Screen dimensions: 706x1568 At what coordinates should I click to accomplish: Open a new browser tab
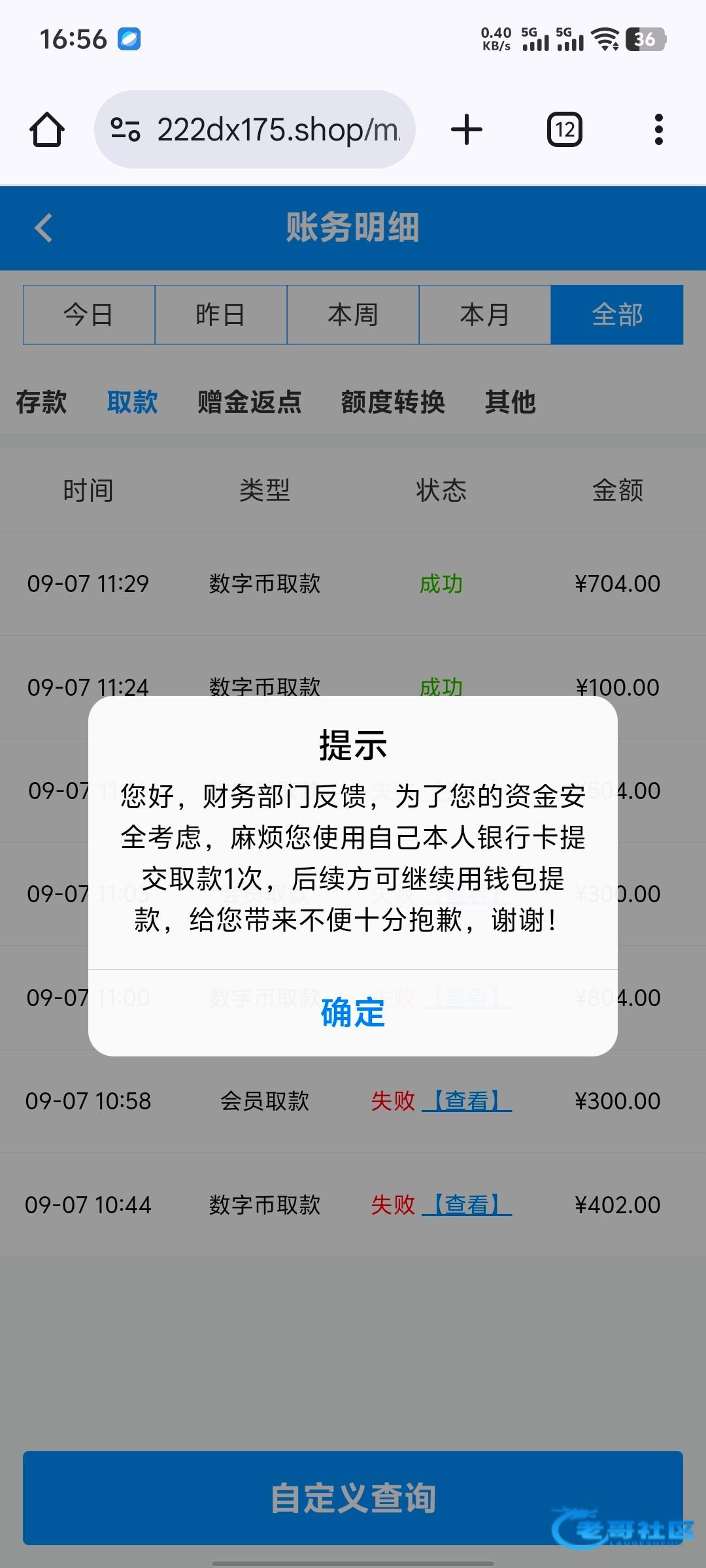tap(467, 129)
